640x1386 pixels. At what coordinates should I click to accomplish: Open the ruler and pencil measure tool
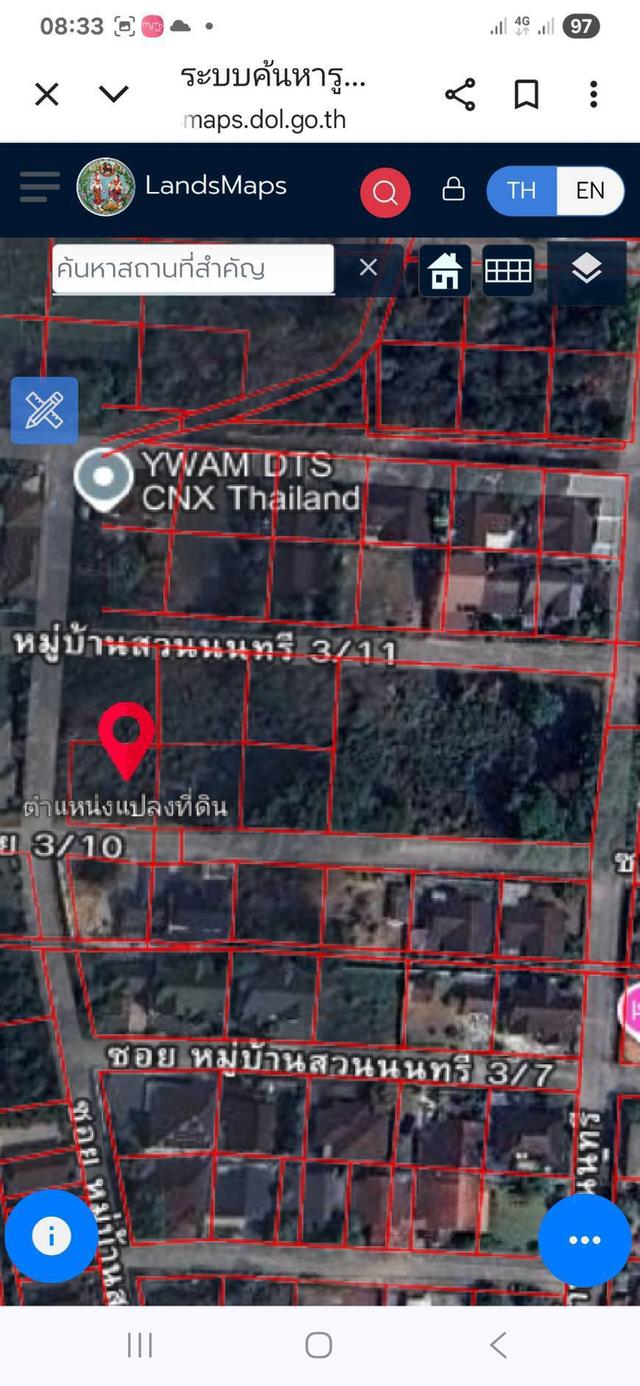(44, 410)
